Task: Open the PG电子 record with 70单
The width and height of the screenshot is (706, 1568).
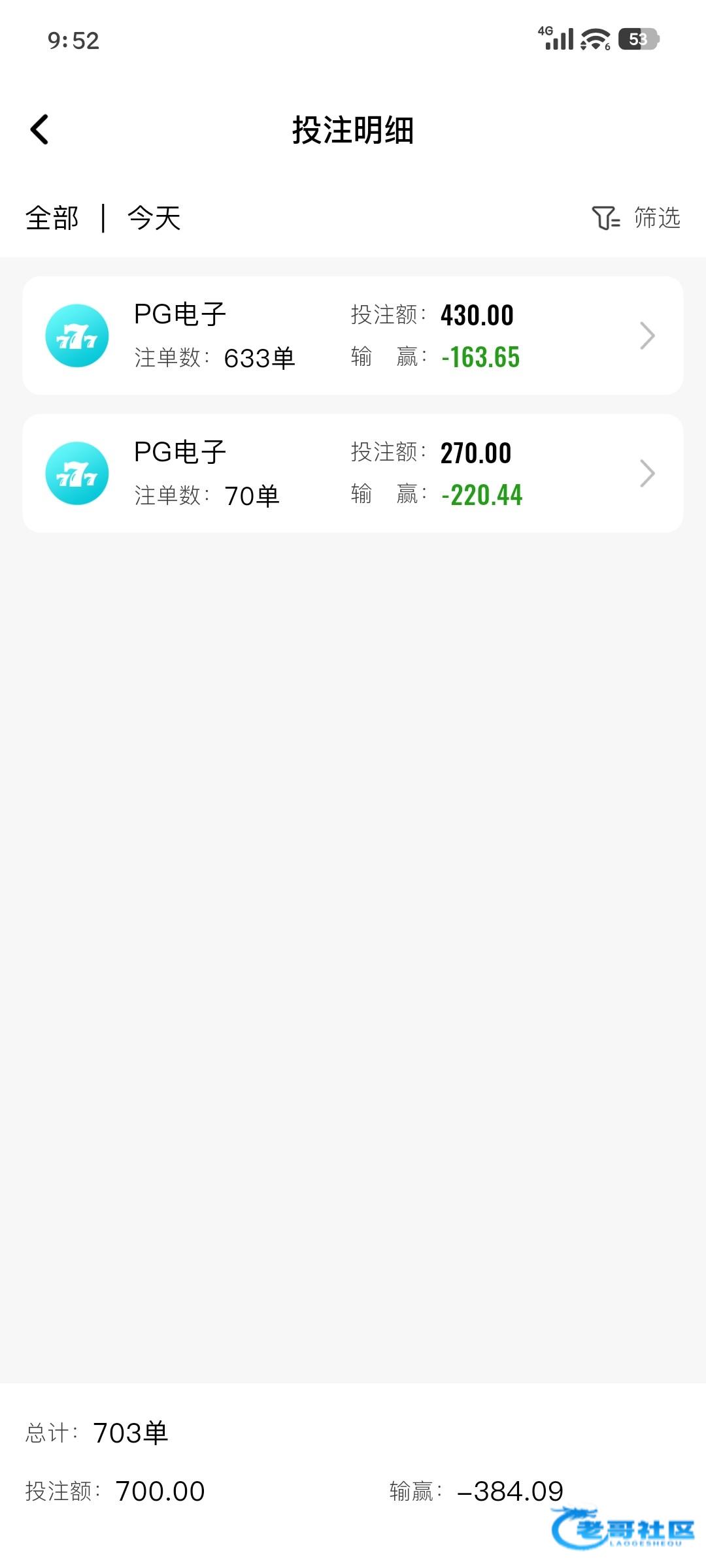Action: click(353, 473)
